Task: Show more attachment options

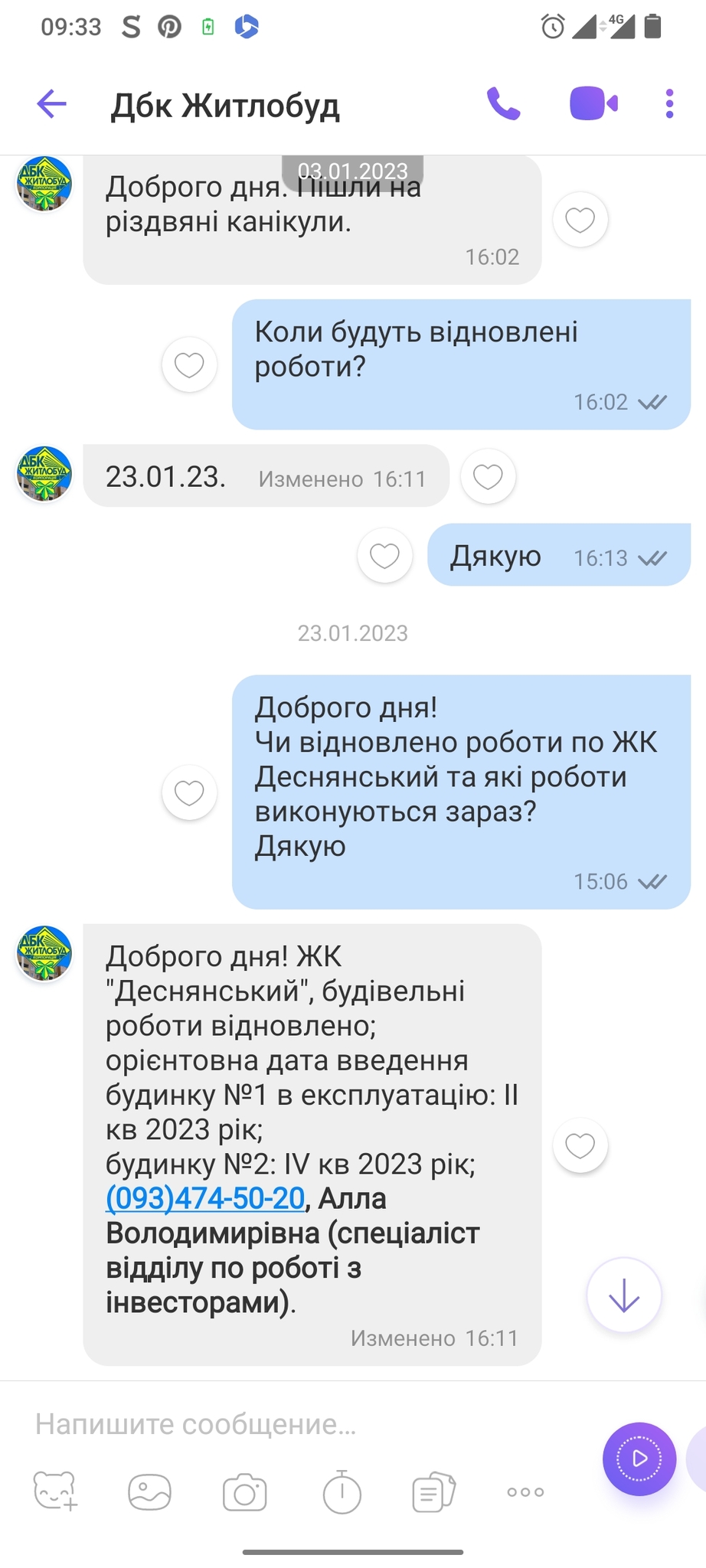Action: click(x=525, y=1491)
